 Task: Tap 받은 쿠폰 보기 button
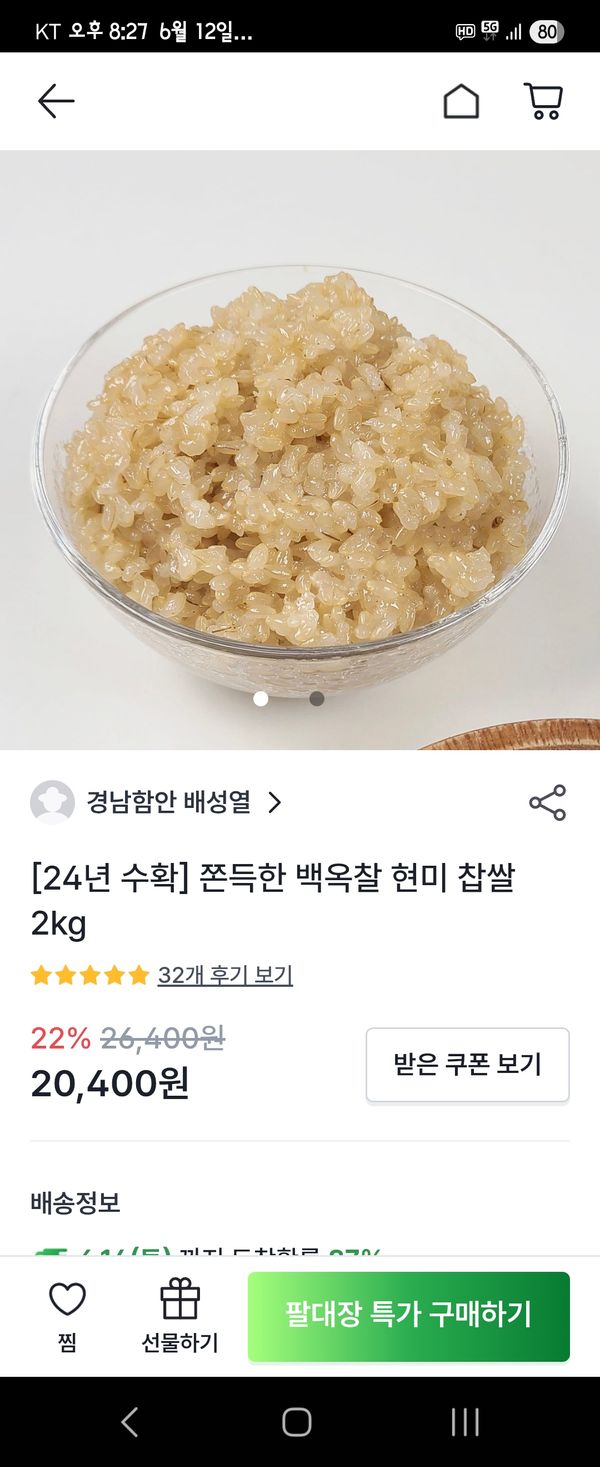[467, 1065]
